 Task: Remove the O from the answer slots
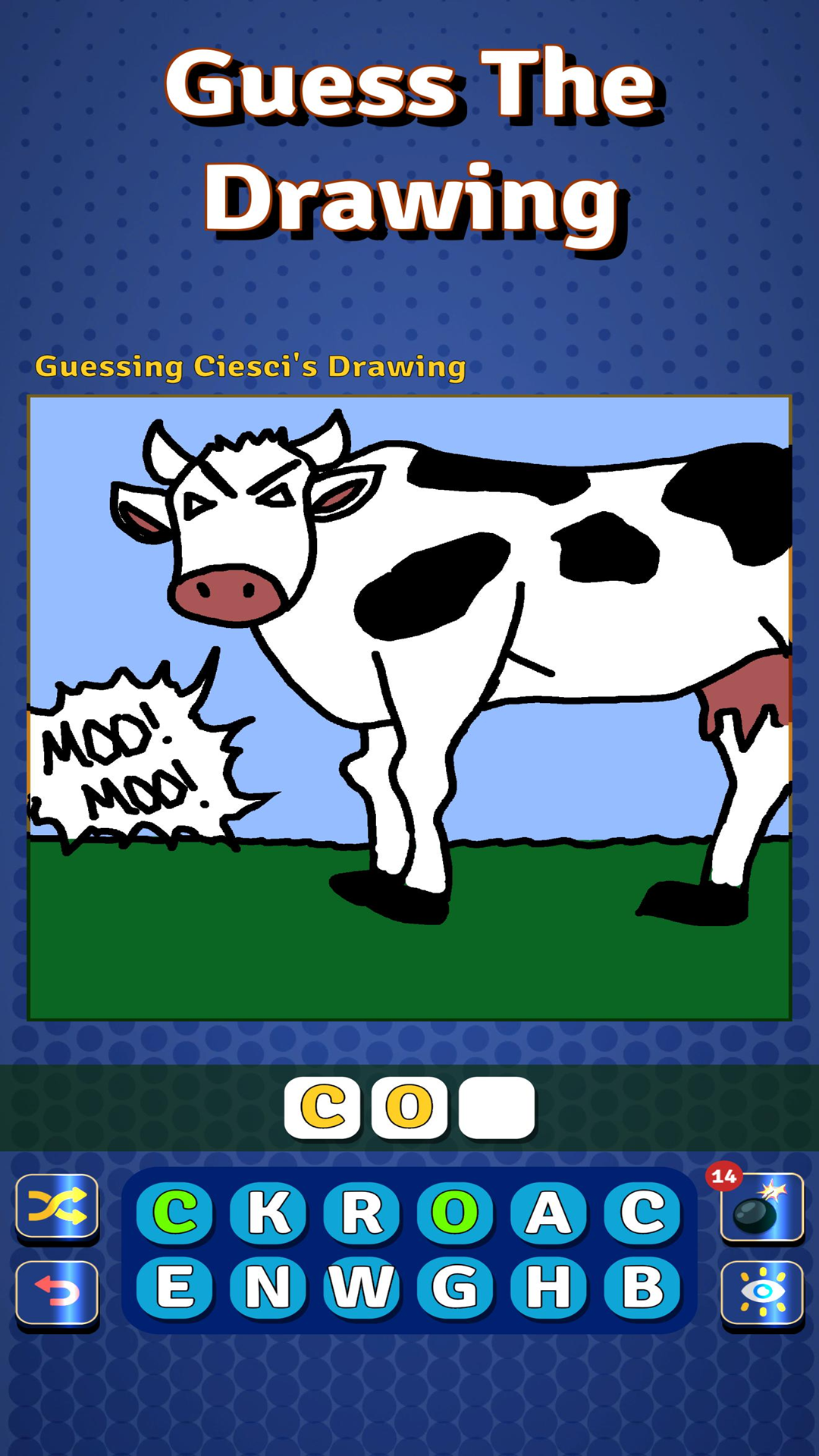pos(409,1107)
